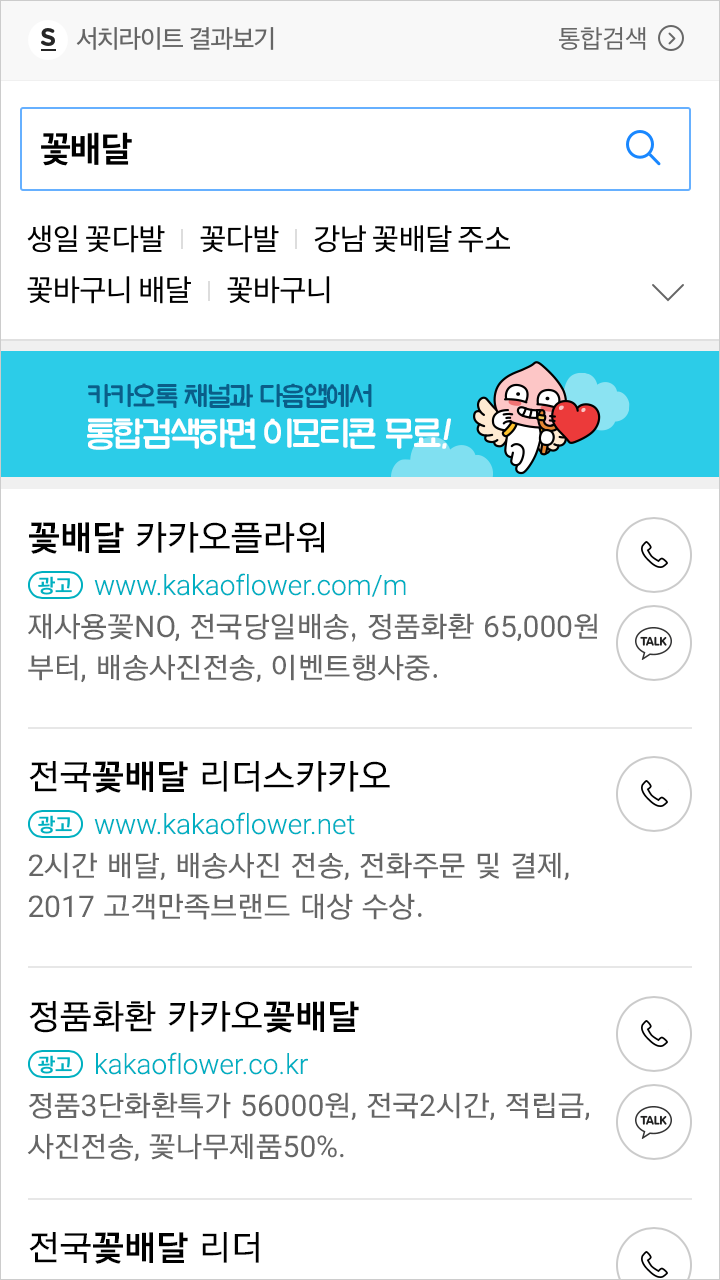Start KakaoTalk chat with 꽃배달 카카오플라워
Viewport: 720px width, 1280px height.
tap(654, 643)
